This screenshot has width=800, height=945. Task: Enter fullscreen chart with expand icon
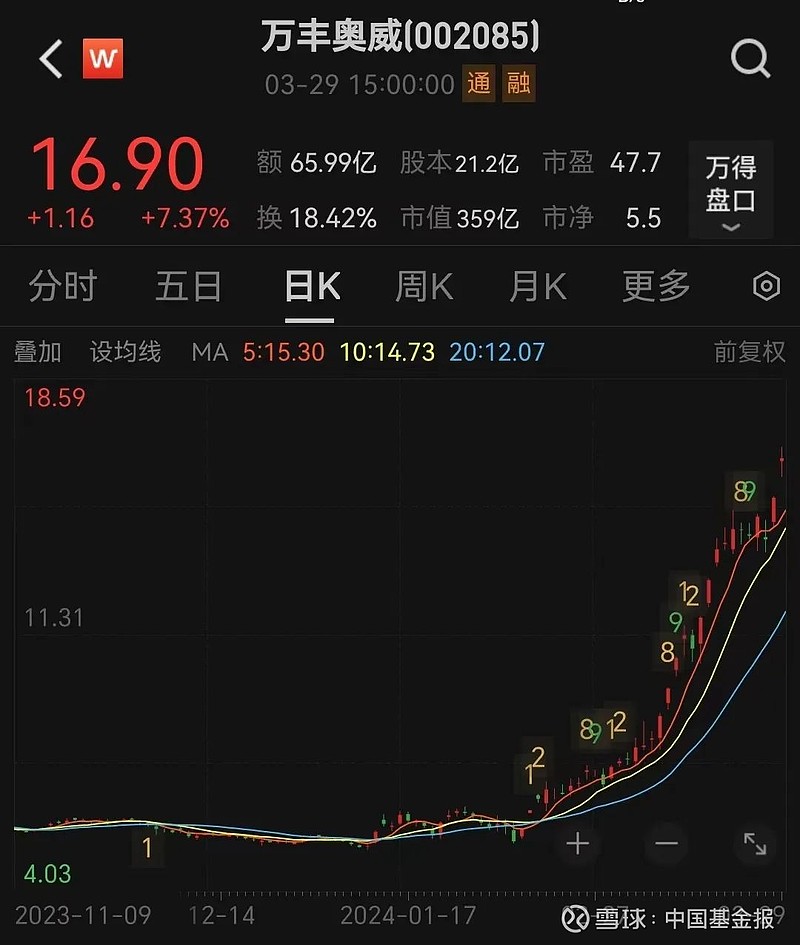(752, 844)
